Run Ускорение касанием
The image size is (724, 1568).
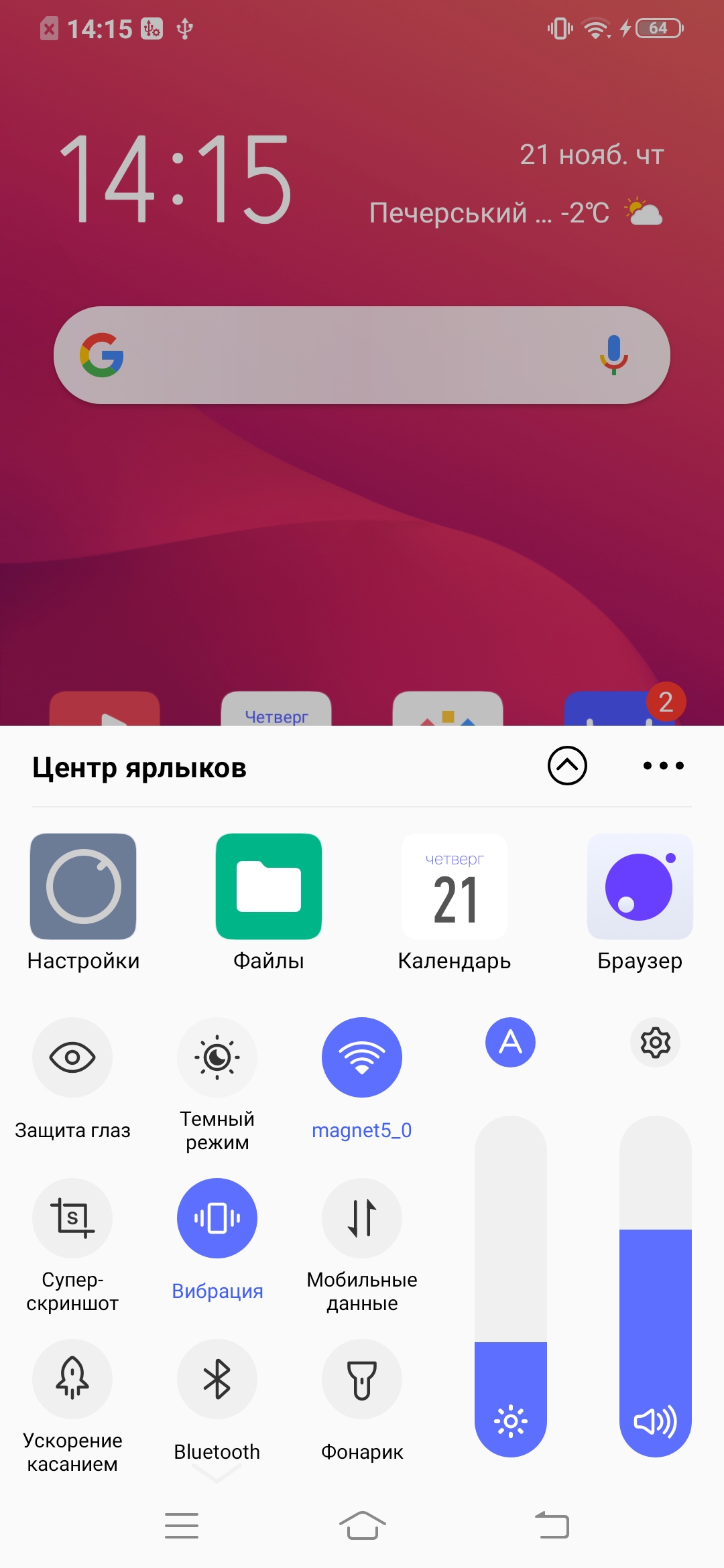72,1379
